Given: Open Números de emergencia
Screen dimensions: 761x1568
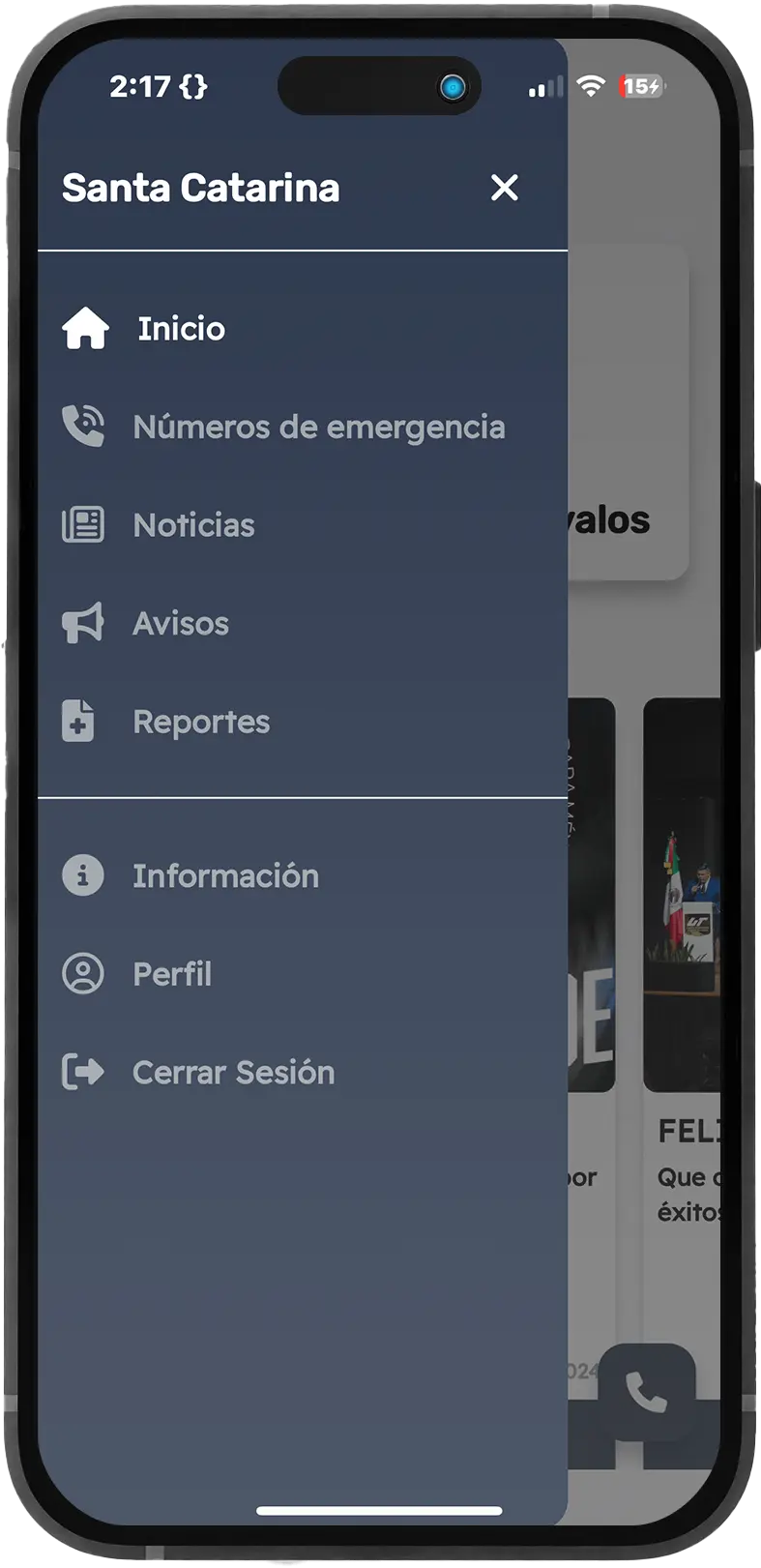Looking at the screenshot, I should tap(317, 427).
